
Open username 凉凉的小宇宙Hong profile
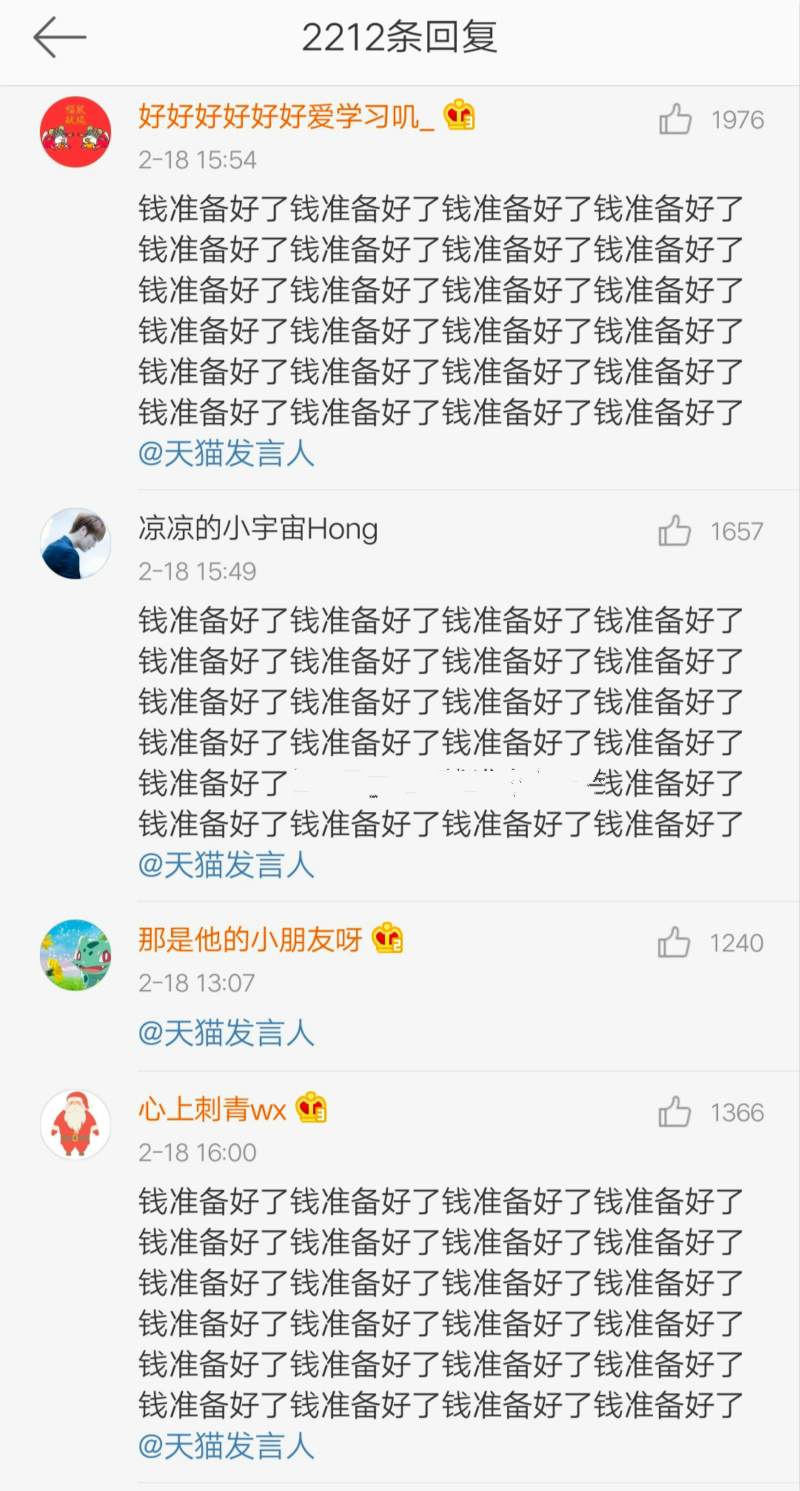(x=258, y=528)
